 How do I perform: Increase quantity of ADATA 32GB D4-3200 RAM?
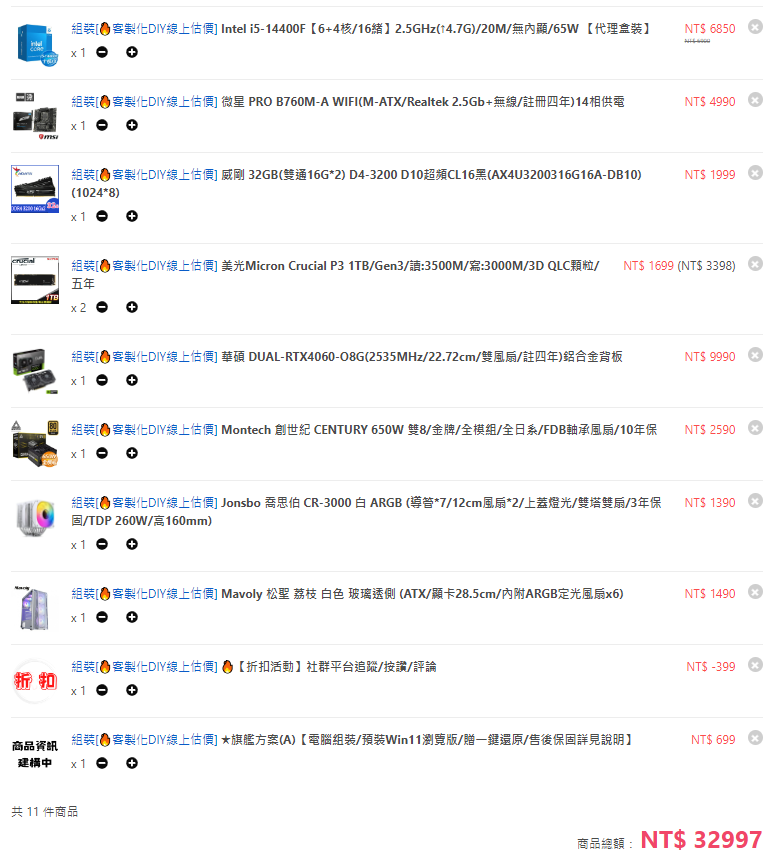132,216
